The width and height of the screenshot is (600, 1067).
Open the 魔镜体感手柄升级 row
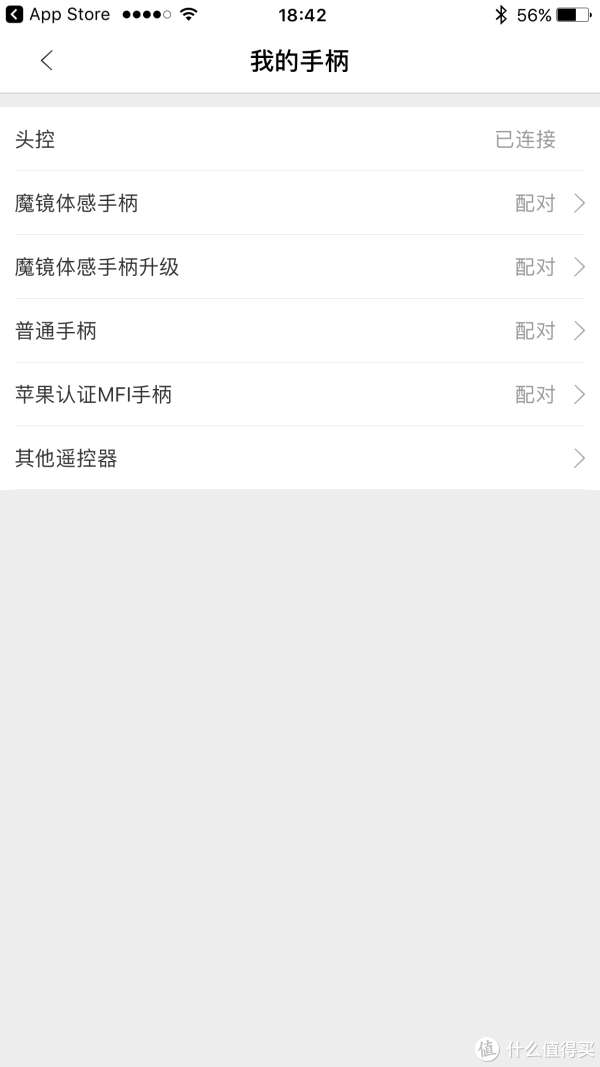click(x=300, y=267)
